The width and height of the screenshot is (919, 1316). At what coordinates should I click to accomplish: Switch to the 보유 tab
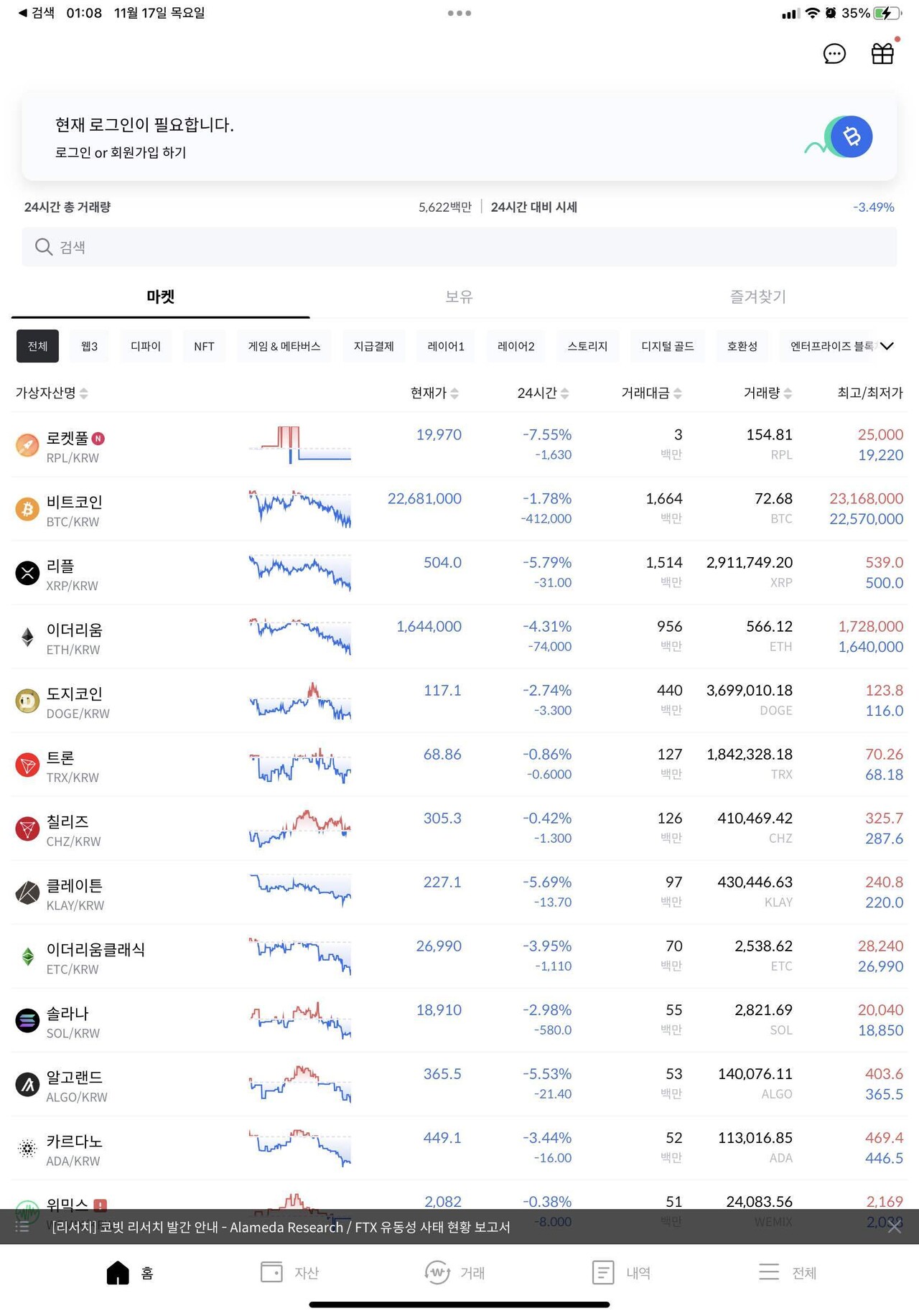459,297
